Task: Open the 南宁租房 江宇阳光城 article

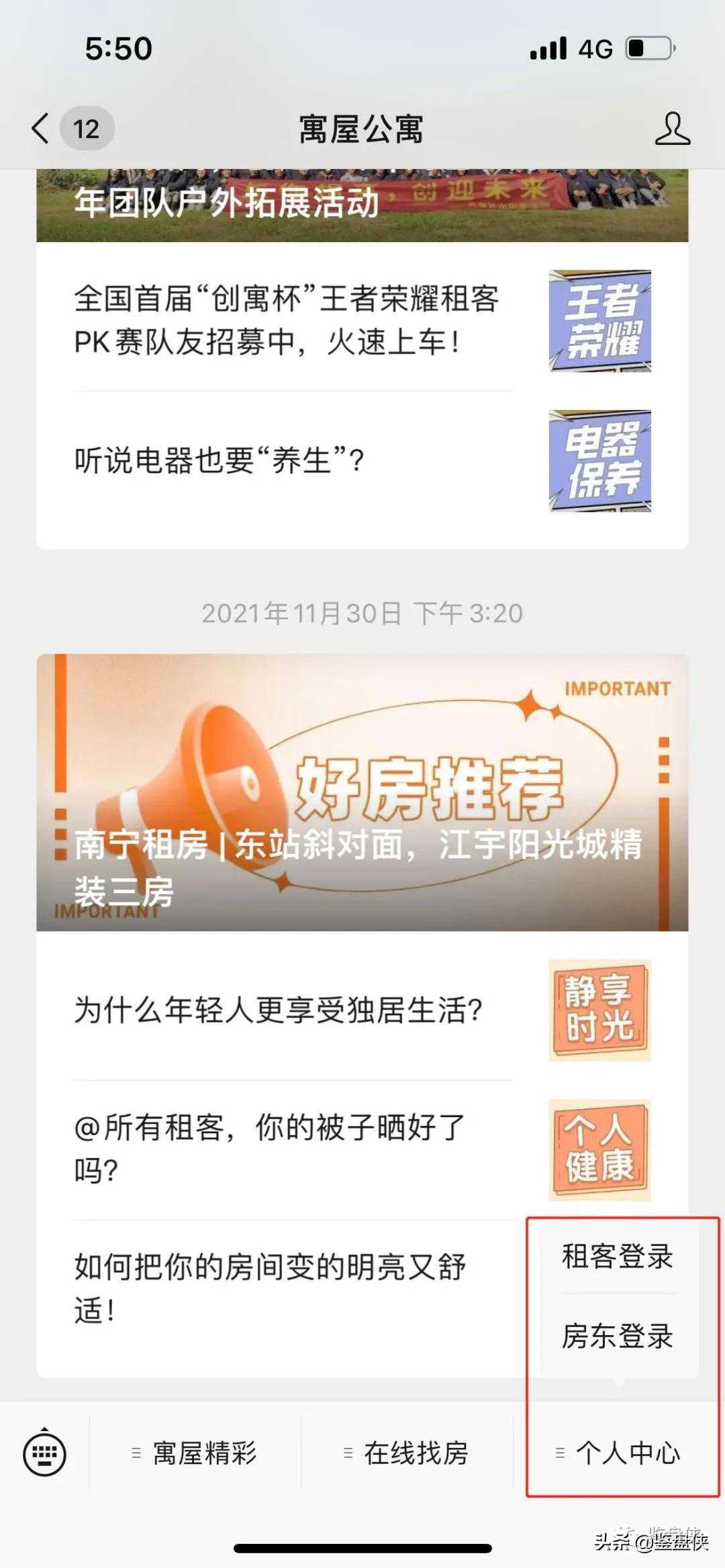Action: tap(361, 792)
